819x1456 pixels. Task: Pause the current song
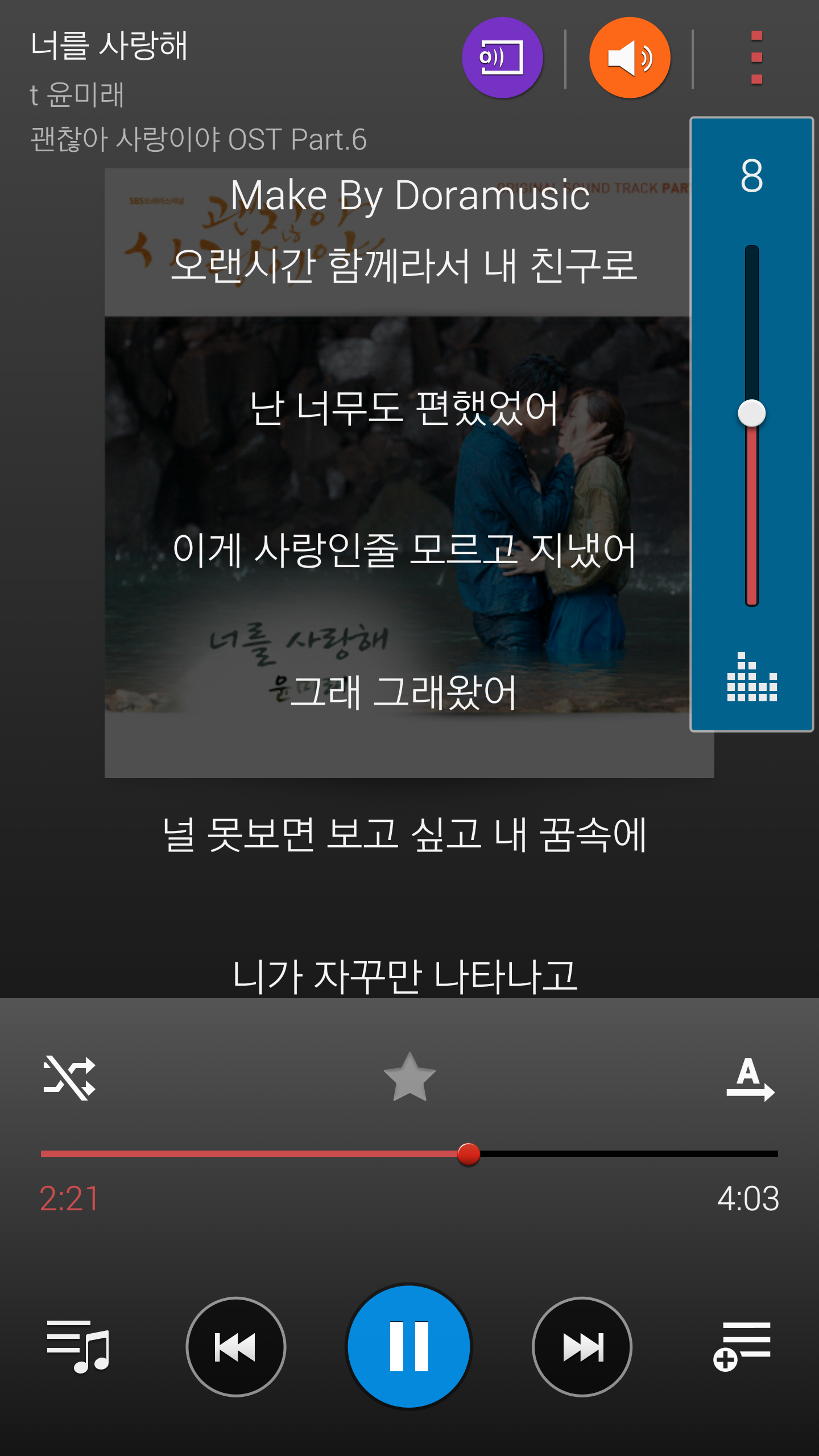click(x=409, y=1346)
